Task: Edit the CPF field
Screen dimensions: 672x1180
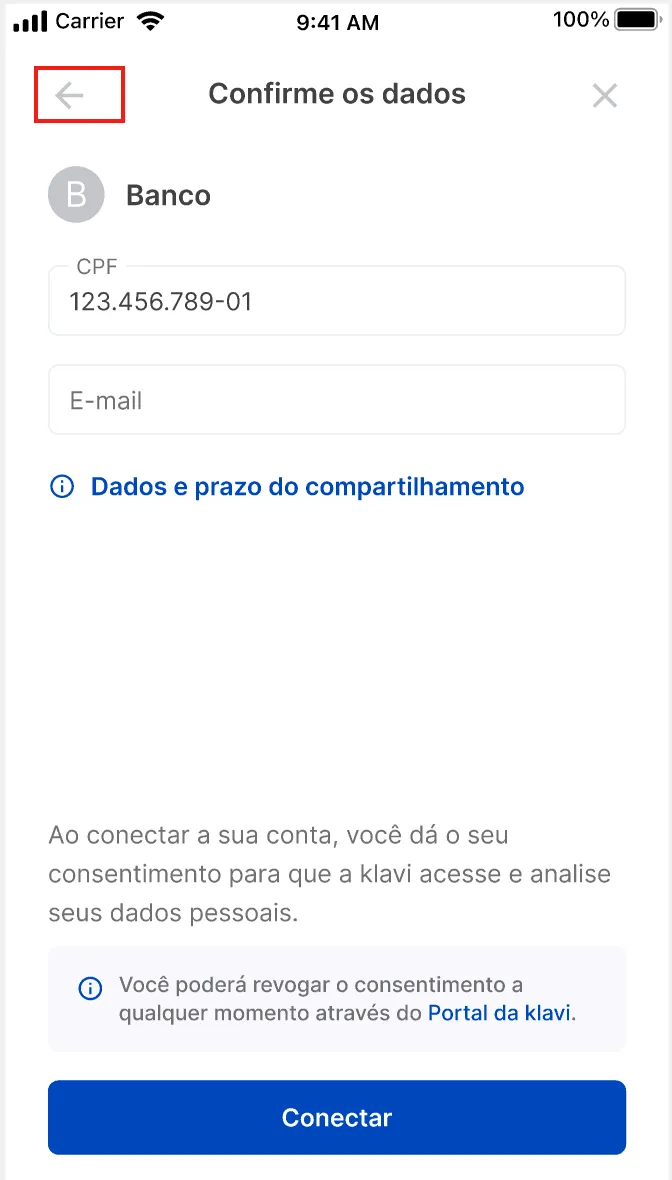Action: pos(336,300)
